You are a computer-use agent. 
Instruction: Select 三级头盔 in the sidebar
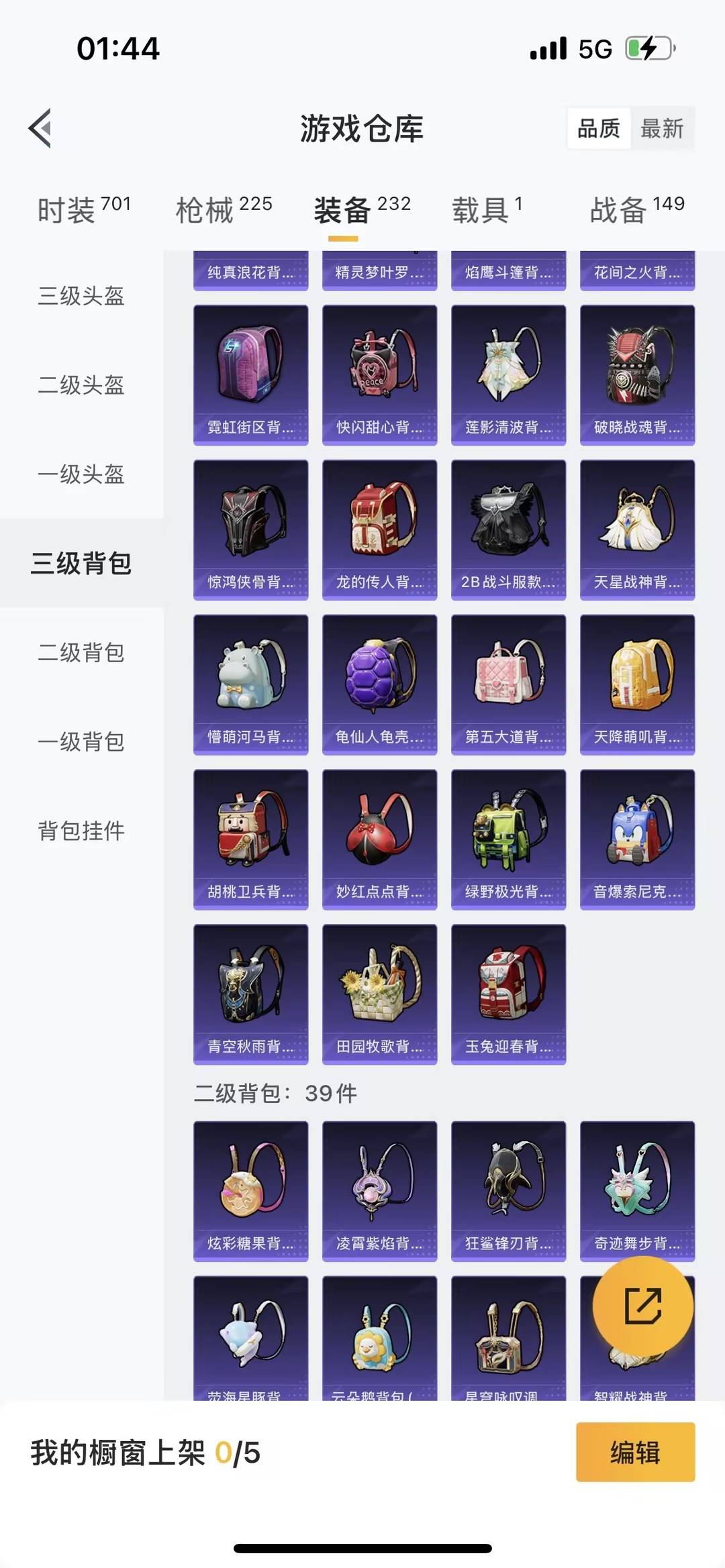point(80,297)
